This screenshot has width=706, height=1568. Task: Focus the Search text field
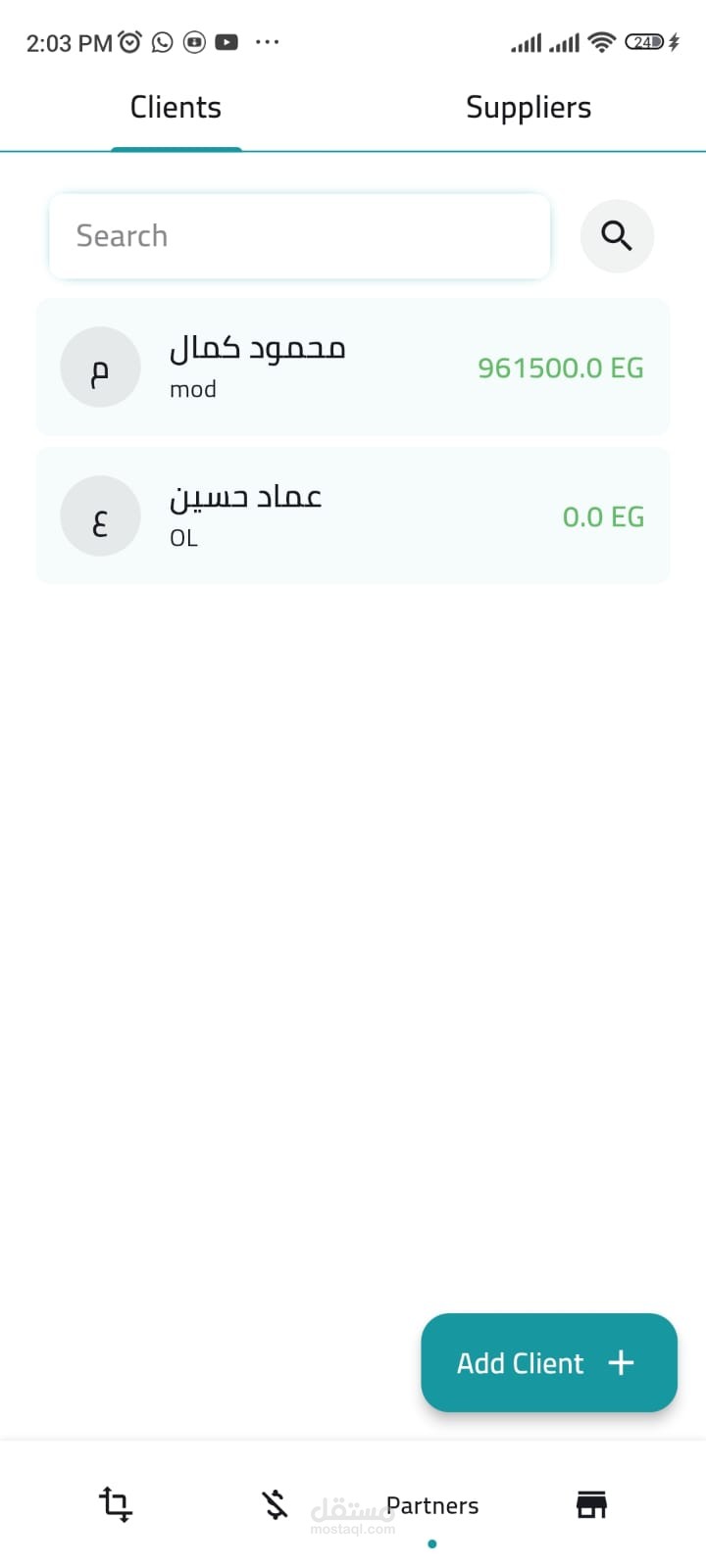click(x=299, y=236)
